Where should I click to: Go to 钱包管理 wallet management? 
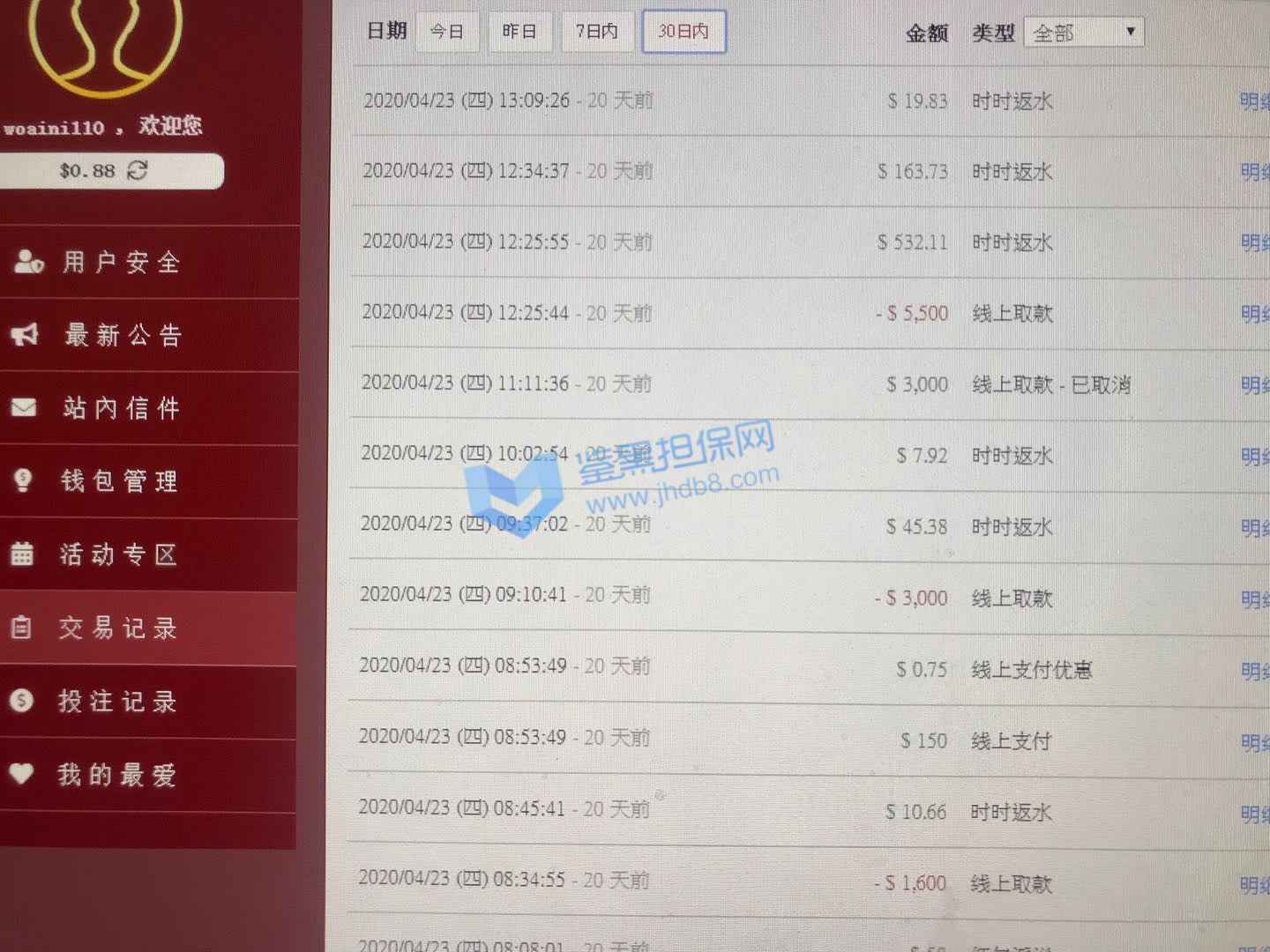click(x=119, y=481)
